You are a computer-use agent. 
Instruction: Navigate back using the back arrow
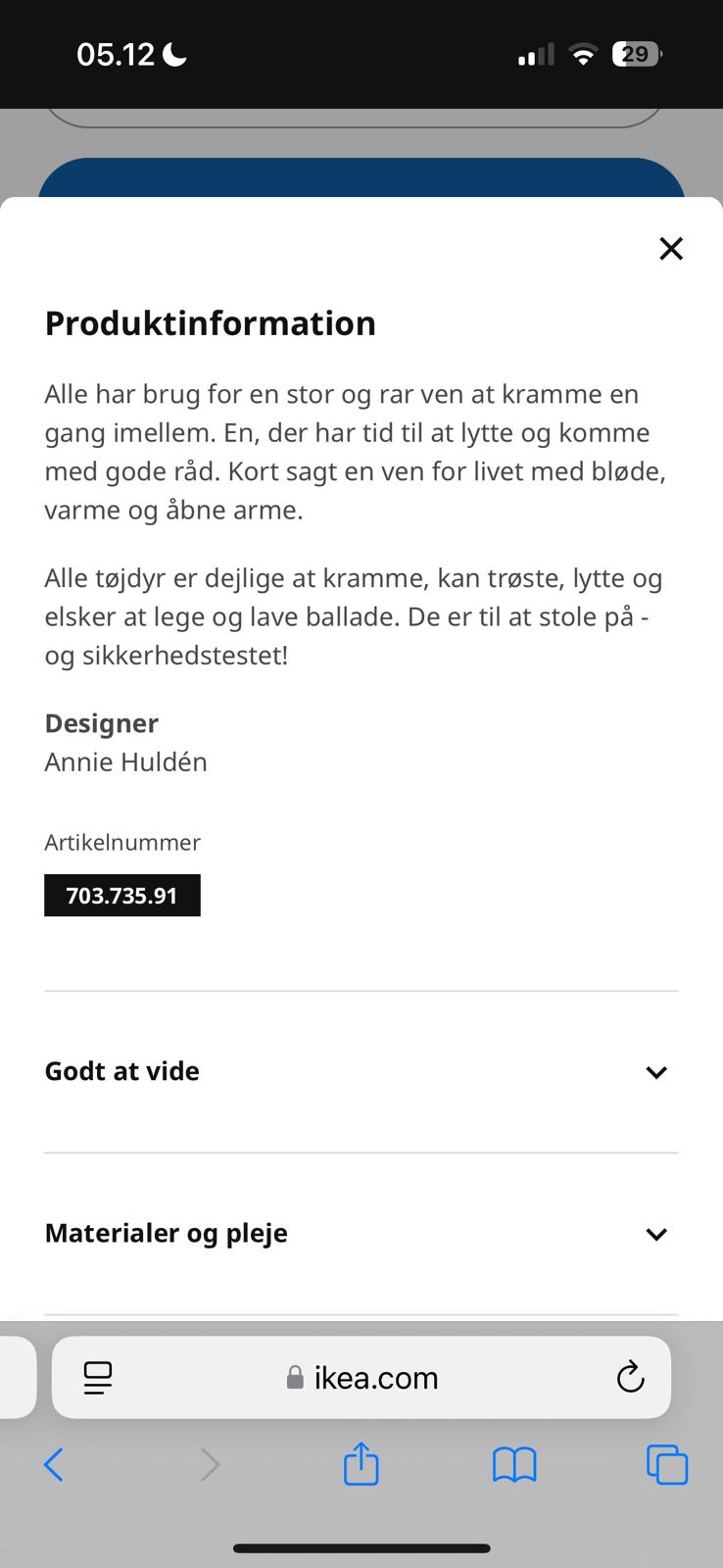tap(54, 1465)
